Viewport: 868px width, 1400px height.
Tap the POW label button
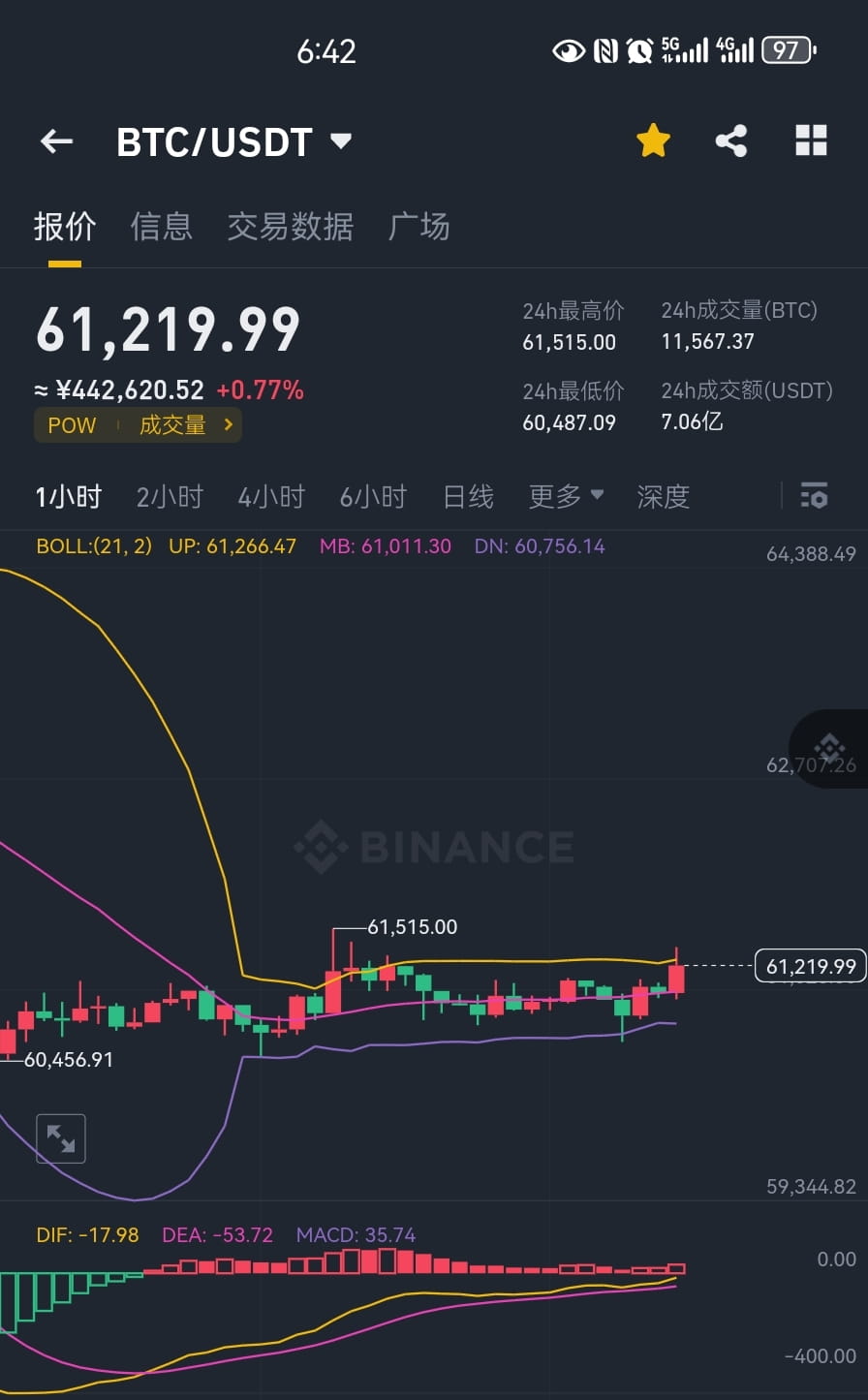(71, 424)
